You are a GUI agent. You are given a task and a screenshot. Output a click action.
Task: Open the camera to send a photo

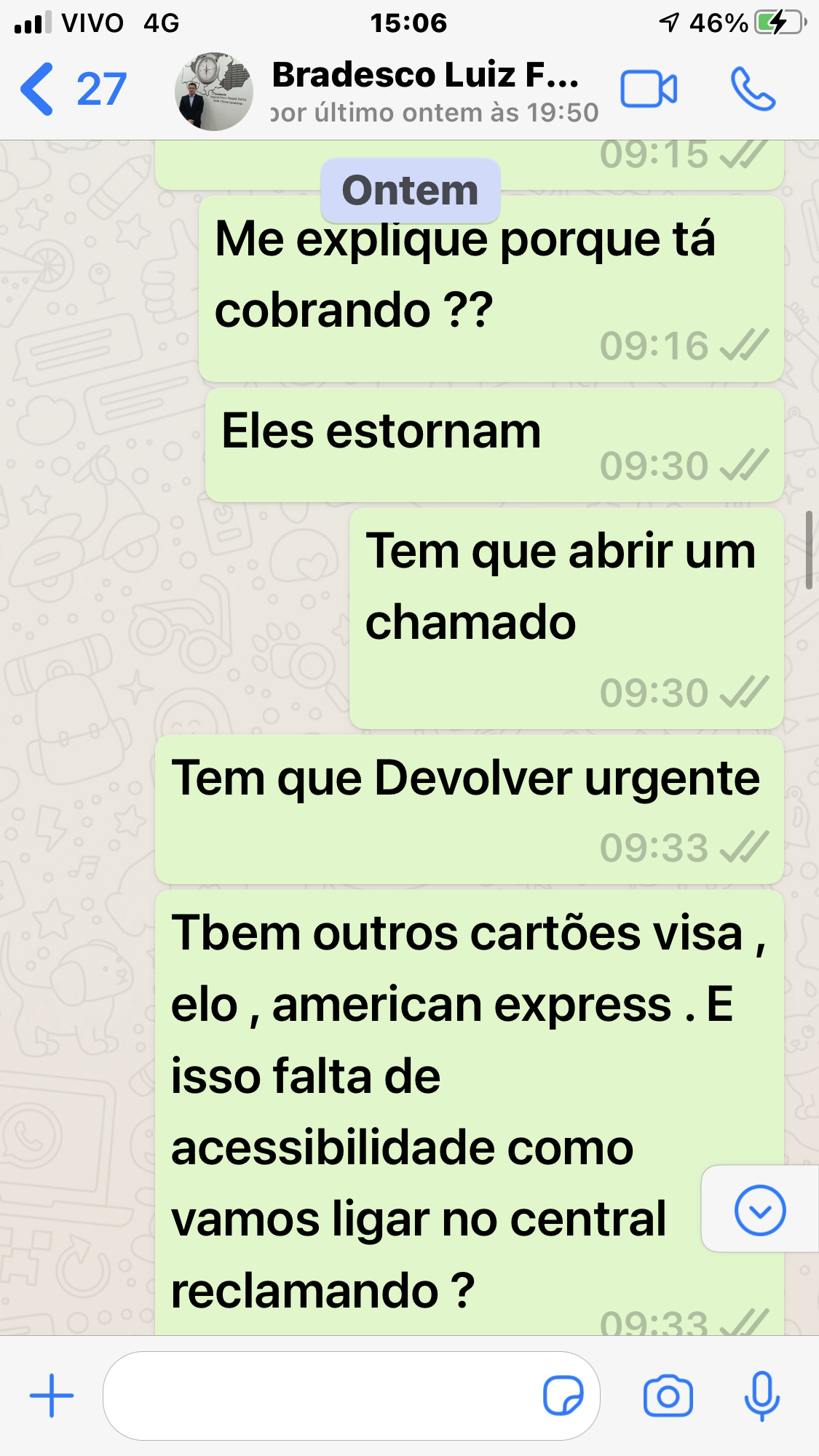coord(668,1396)
